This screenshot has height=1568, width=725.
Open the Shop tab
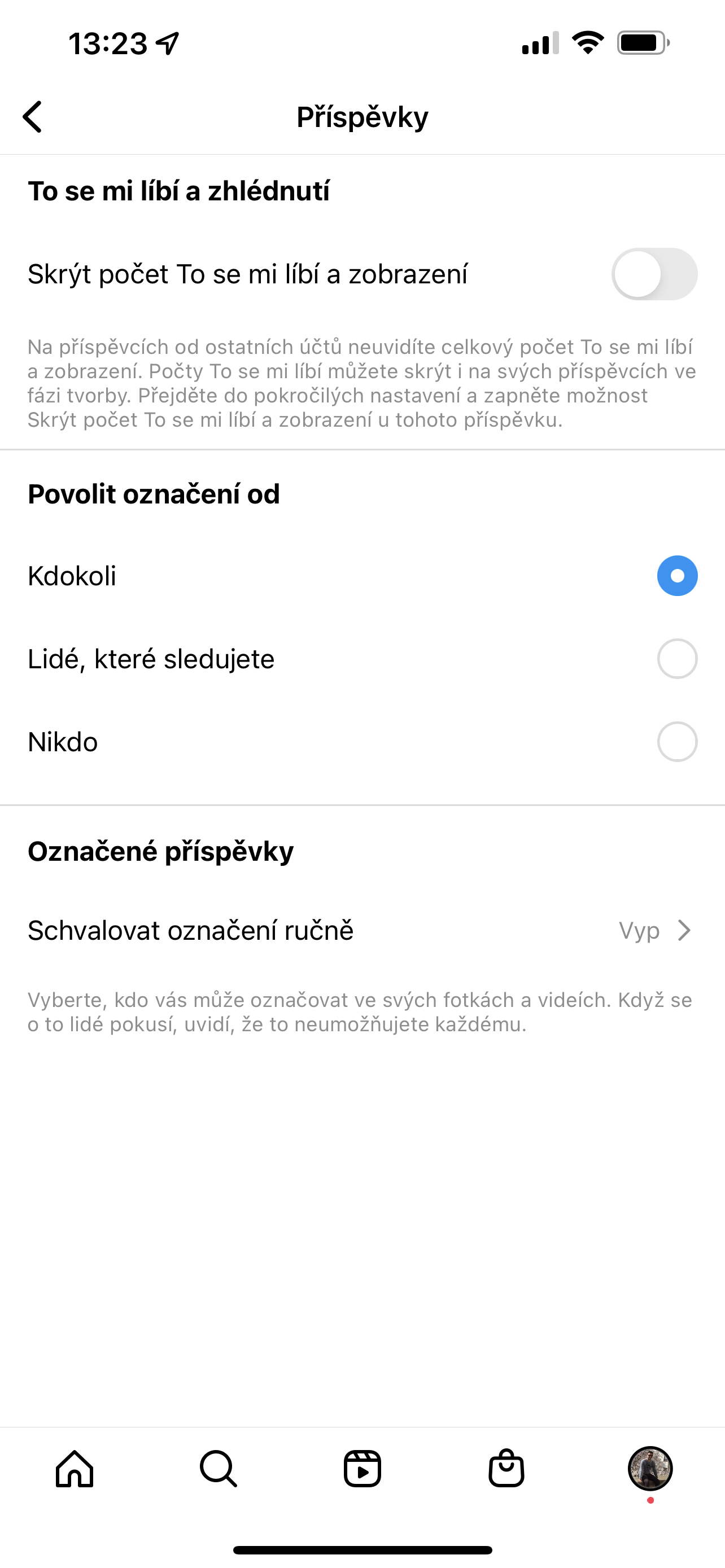(x=506, y=1469)
